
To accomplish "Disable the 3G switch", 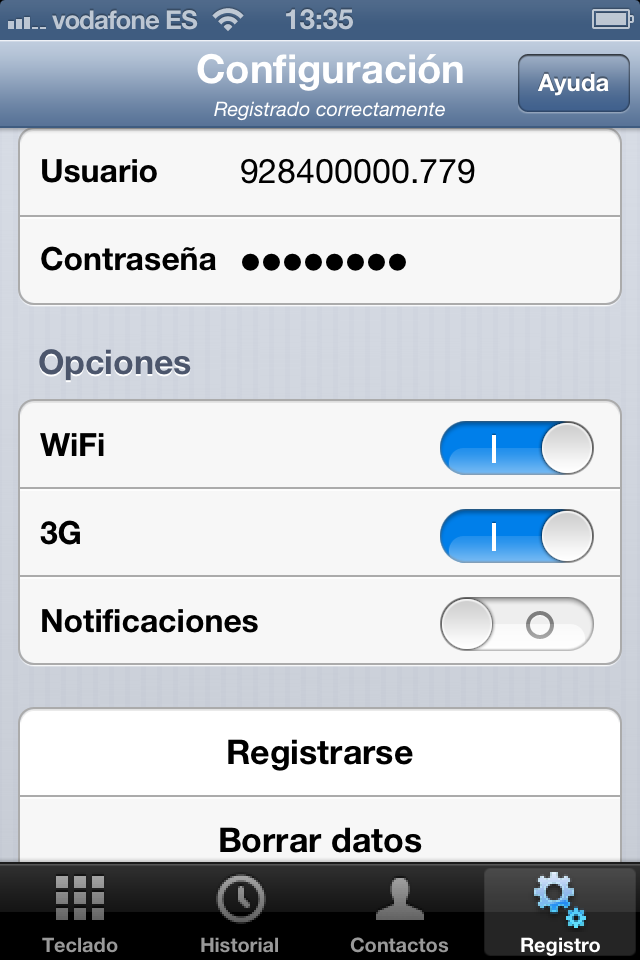I will pyautogui.click(x=516, y=535).
